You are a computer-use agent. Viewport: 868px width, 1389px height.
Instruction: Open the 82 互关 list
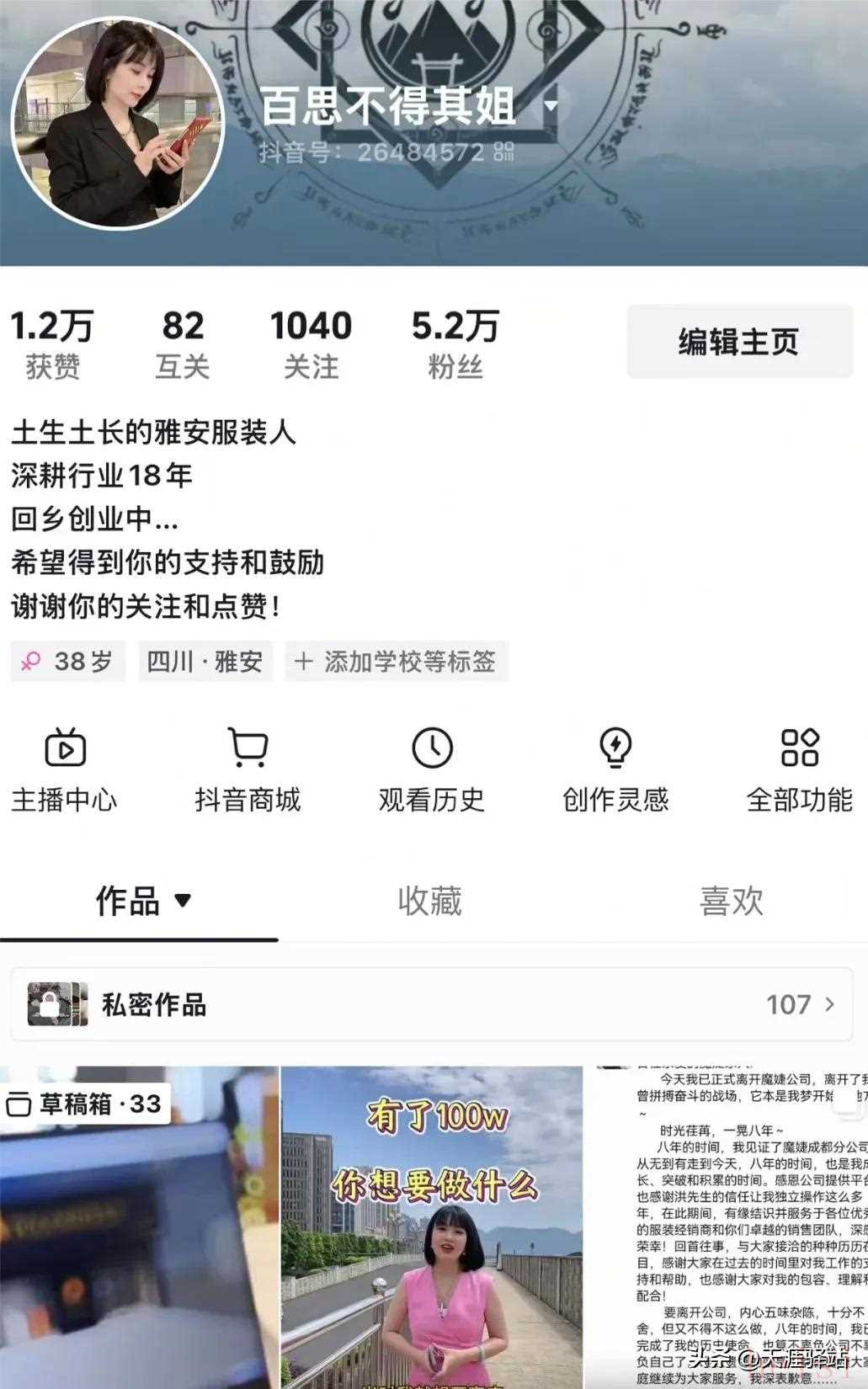pyautogui.click(x=183, y=343)
